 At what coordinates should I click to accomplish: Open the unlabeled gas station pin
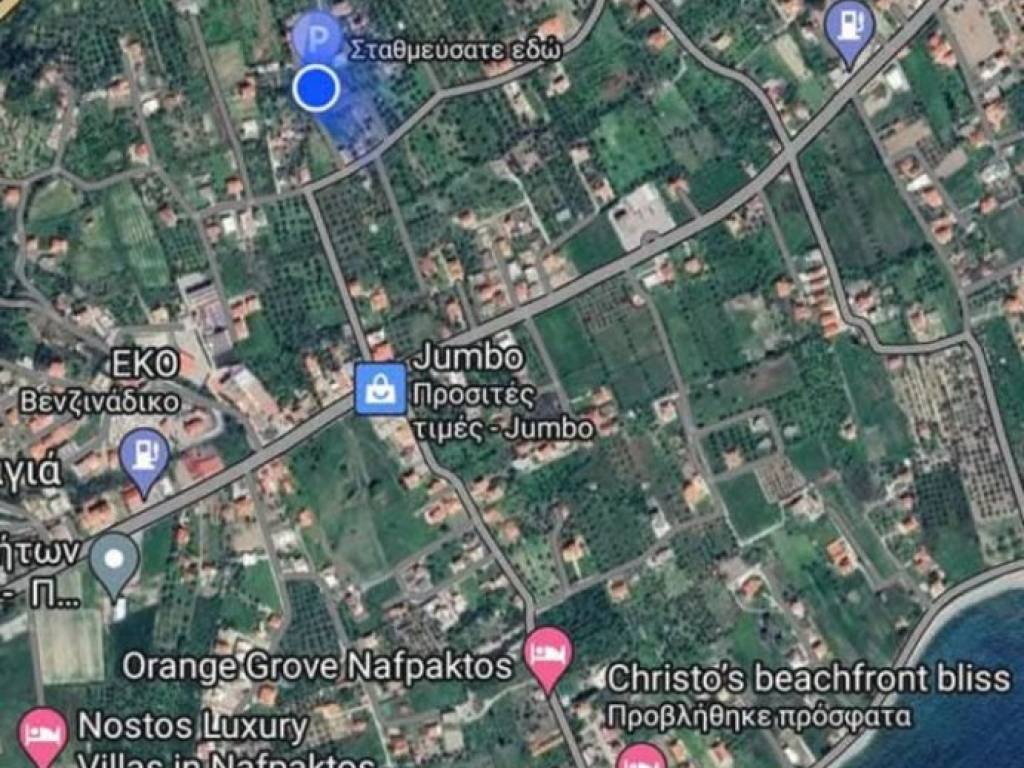point(852,27)
